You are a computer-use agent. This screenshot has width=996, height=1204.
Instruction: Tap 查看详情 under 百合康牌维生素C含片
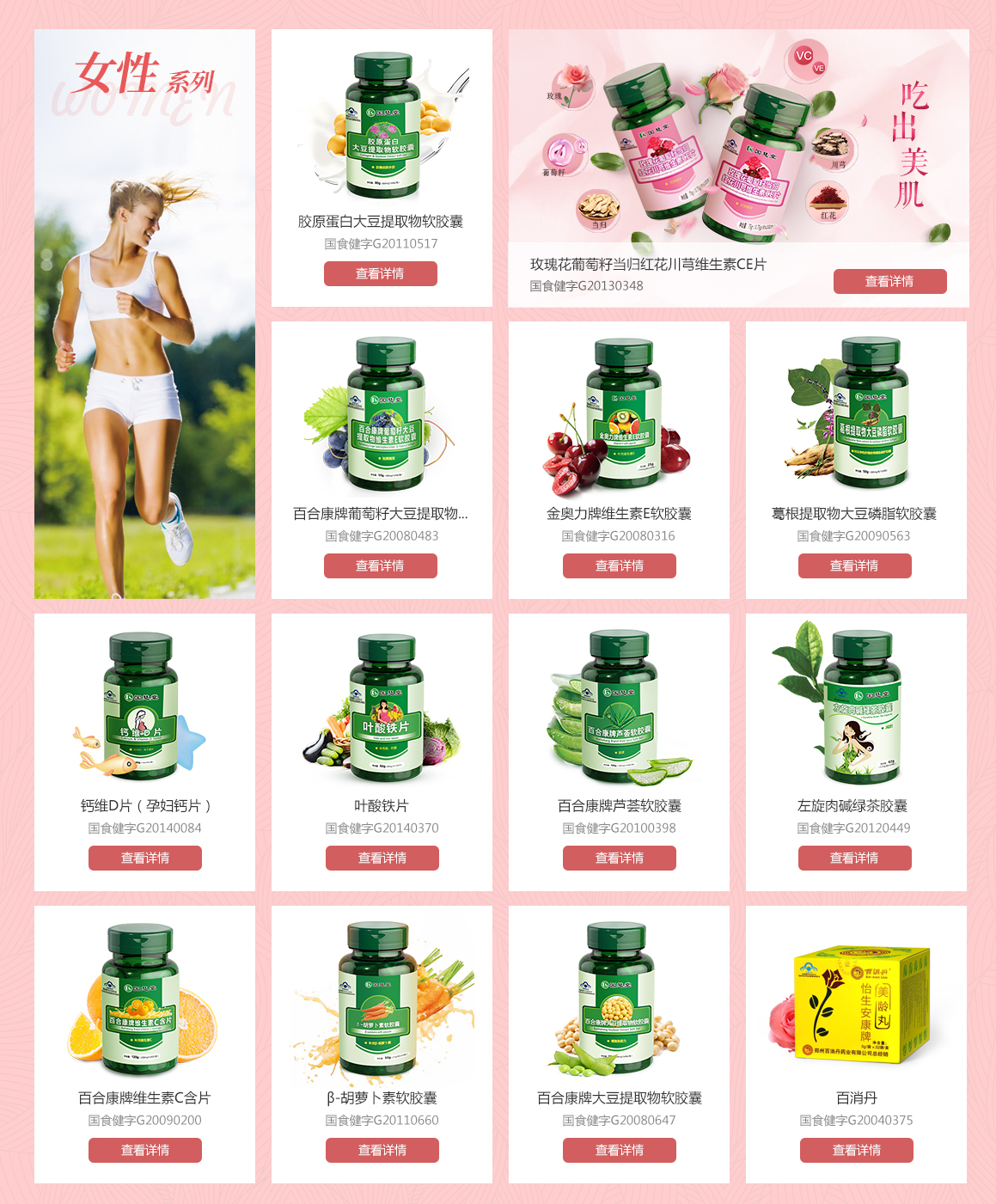(x=144, y=1150)
